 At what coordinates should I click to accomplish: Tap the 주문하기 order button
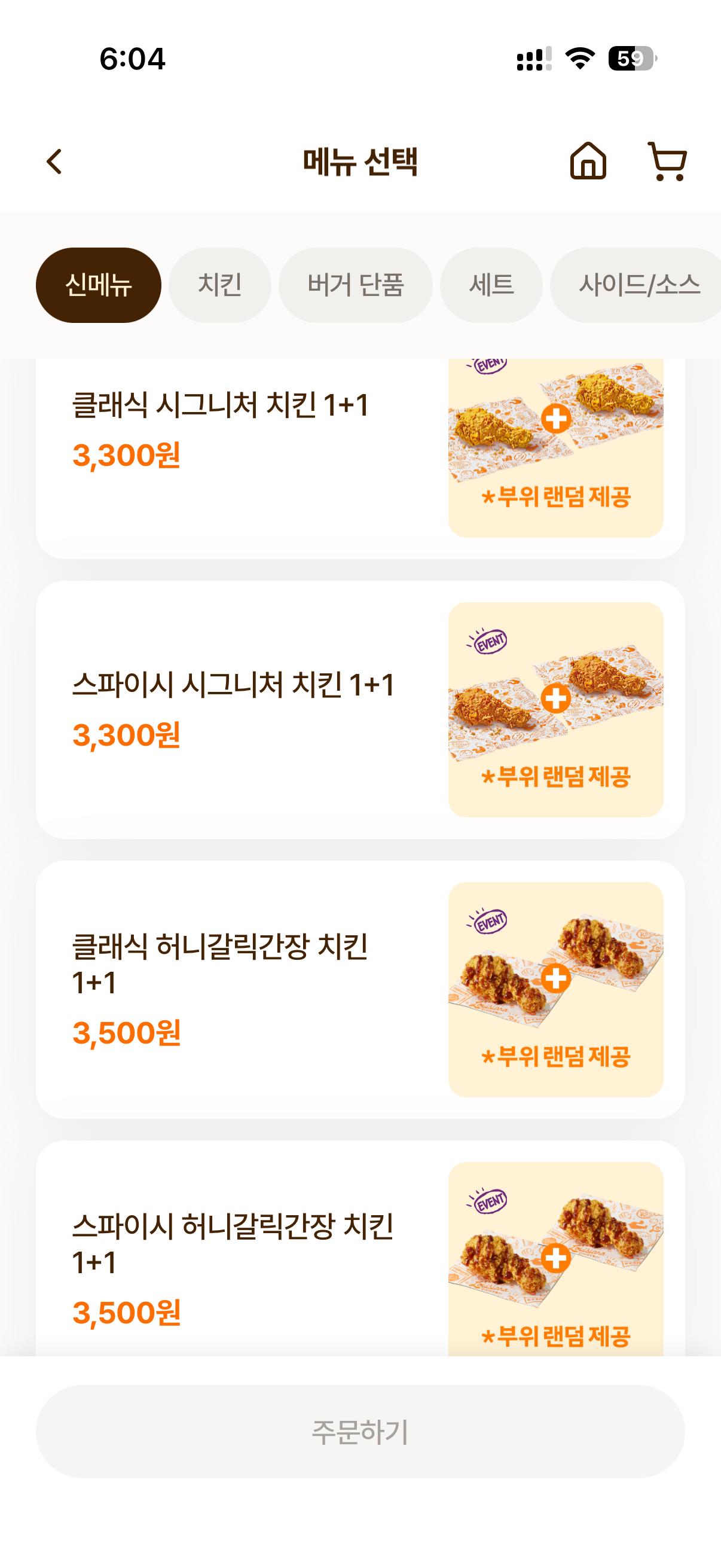click(x=360, y=1432)
